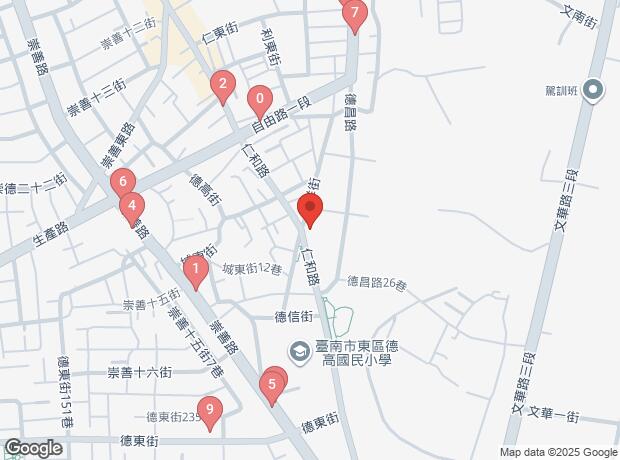The width and height of the screenshot is (620, 460).
Task: Open map marker number 6
Action: [122, 183]
